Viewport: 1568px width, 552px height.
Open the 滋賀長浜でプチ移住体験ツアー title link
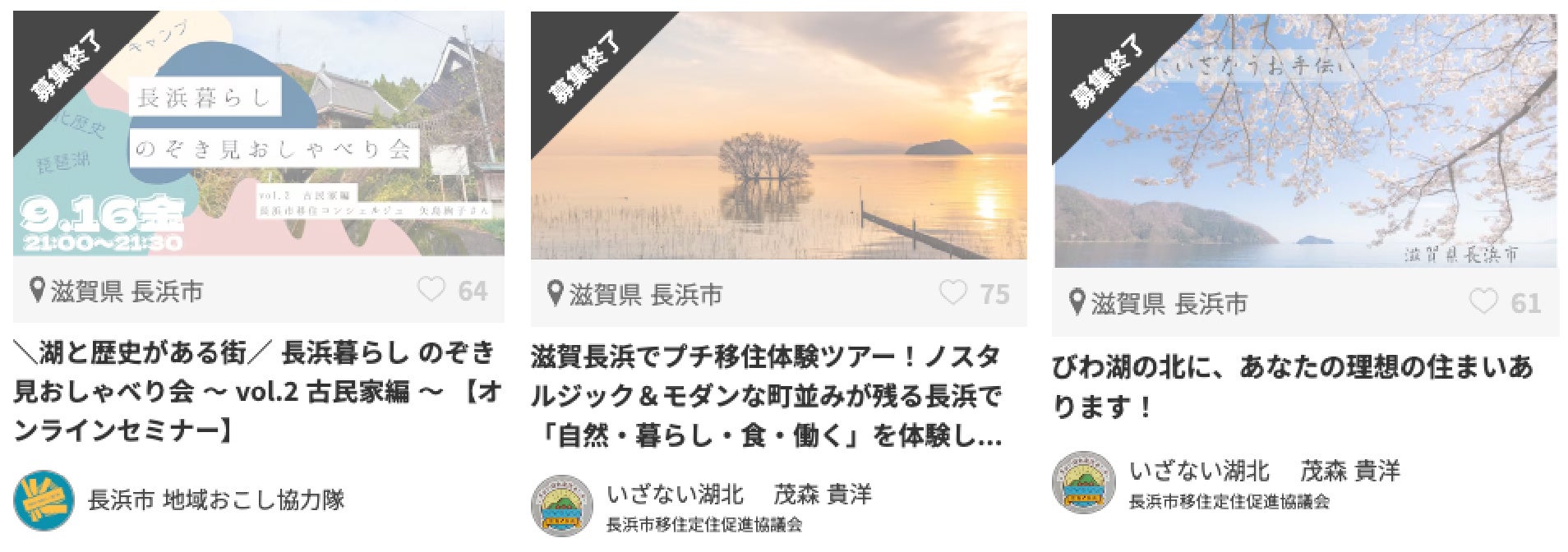[766, 396]
